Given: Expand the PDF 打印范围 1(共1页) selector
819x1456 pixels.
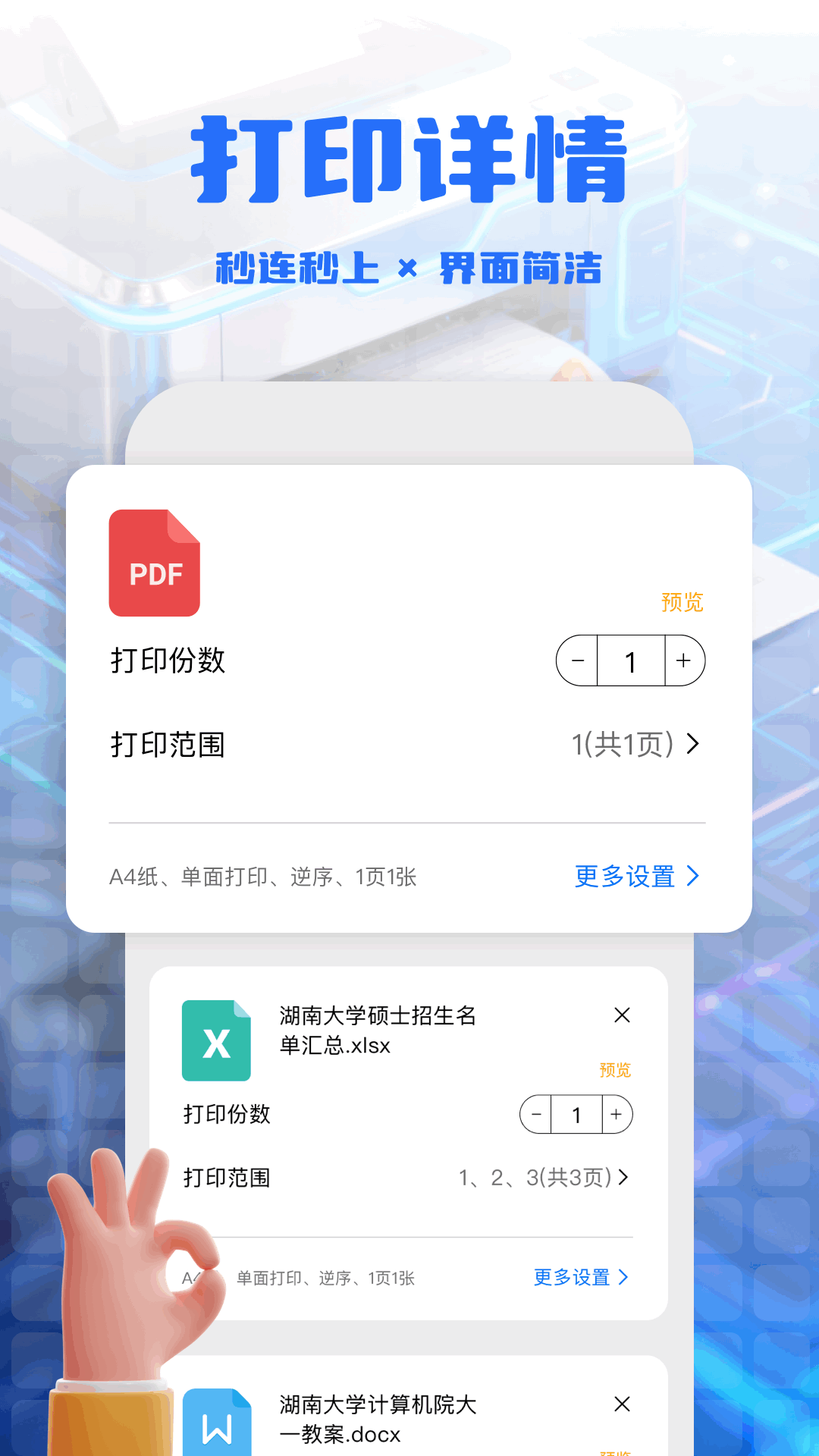Looking at the screenshot, I should [x=637, y=744].
